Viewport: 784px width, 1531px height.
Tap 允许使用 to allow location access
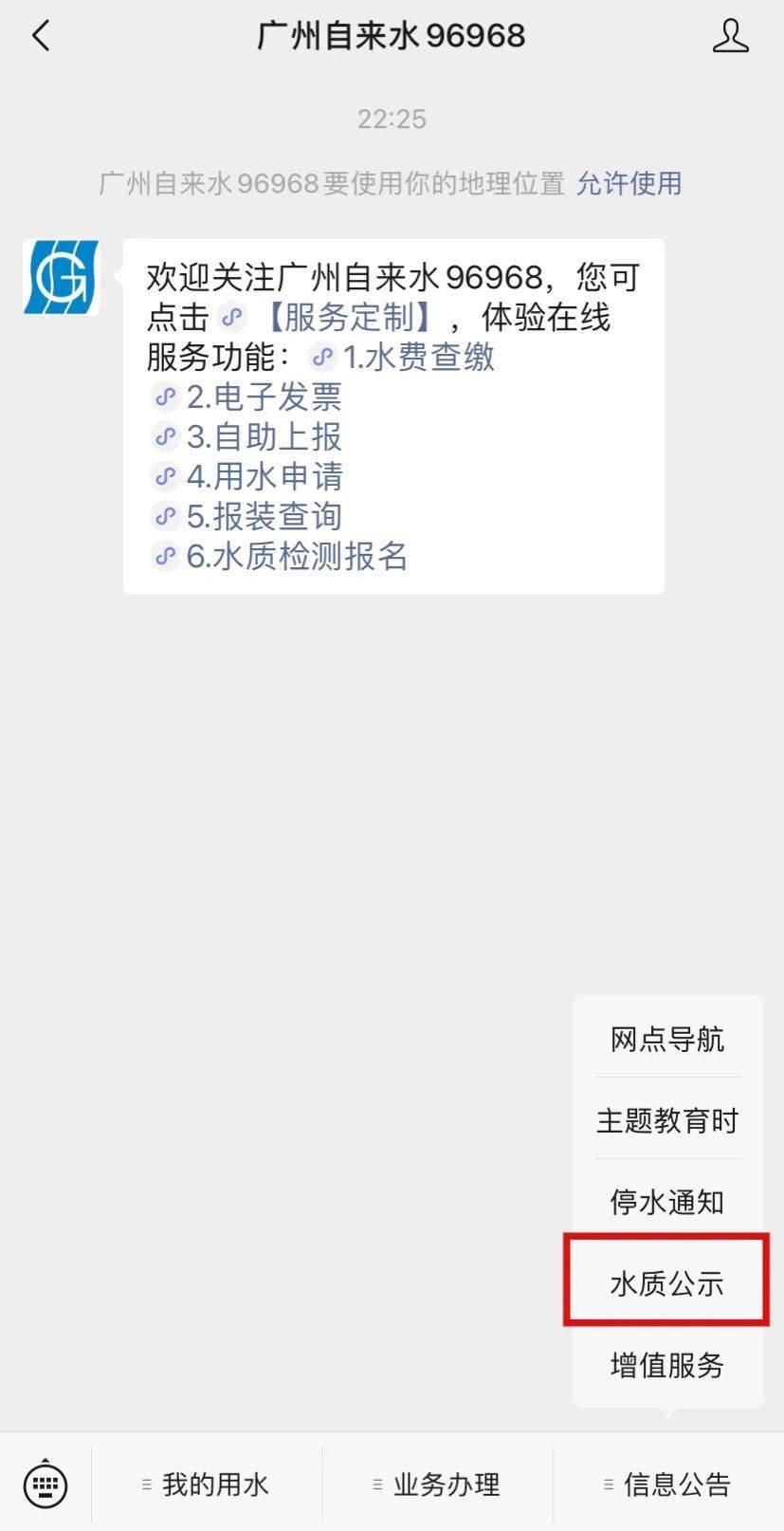[x=629, y=183]
